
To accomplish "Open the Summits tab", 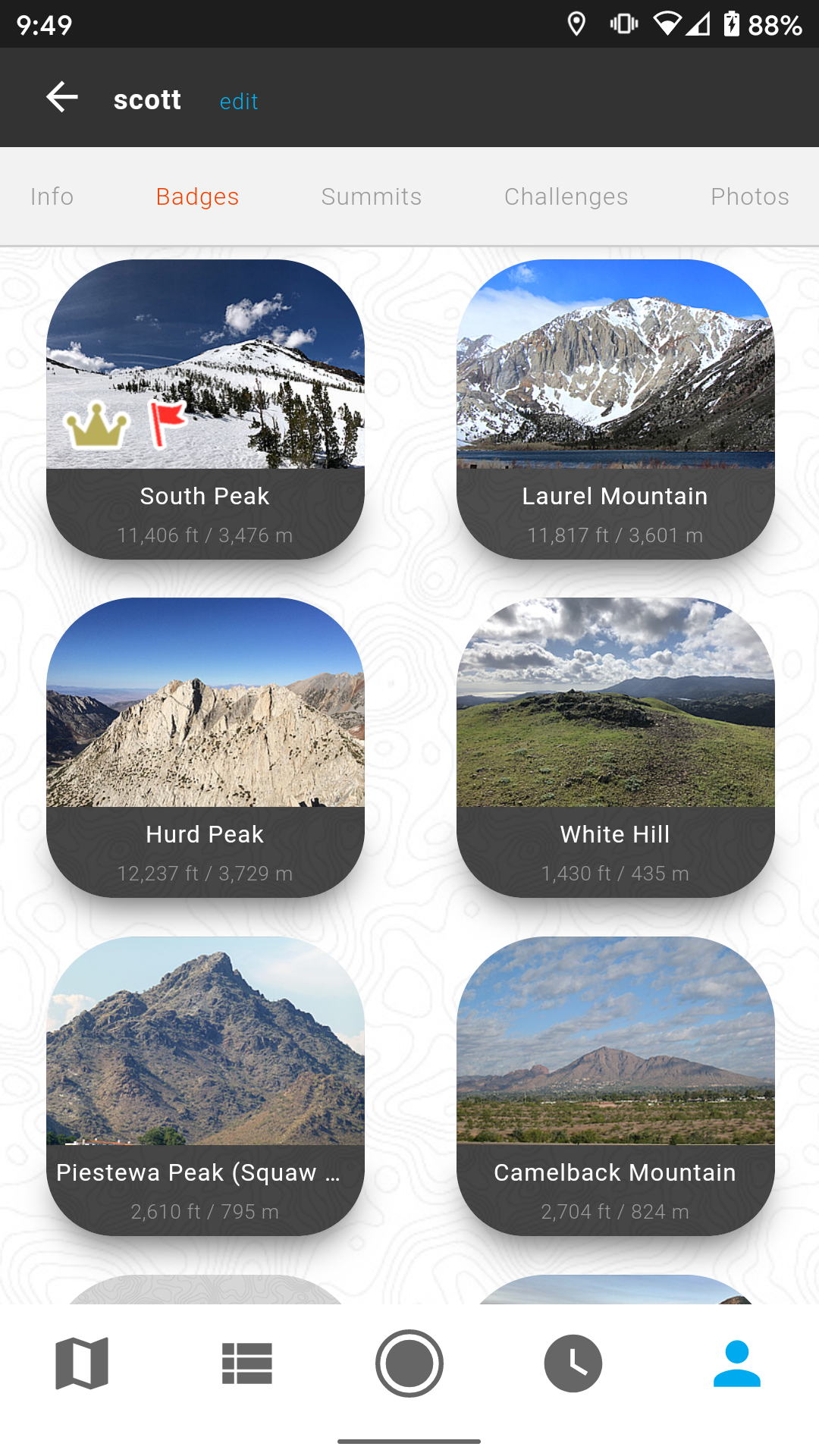I will 371,196.
